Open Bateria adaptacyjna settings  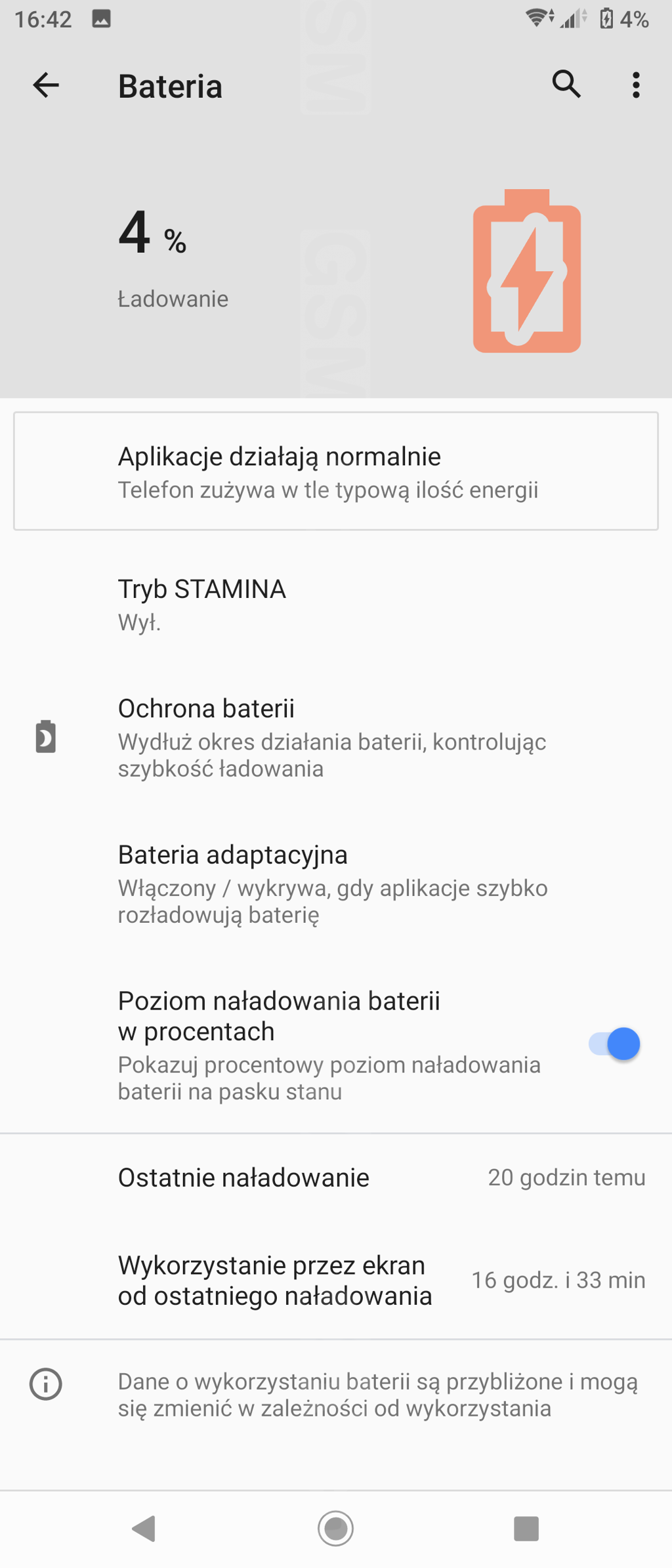tap(335, 883)
